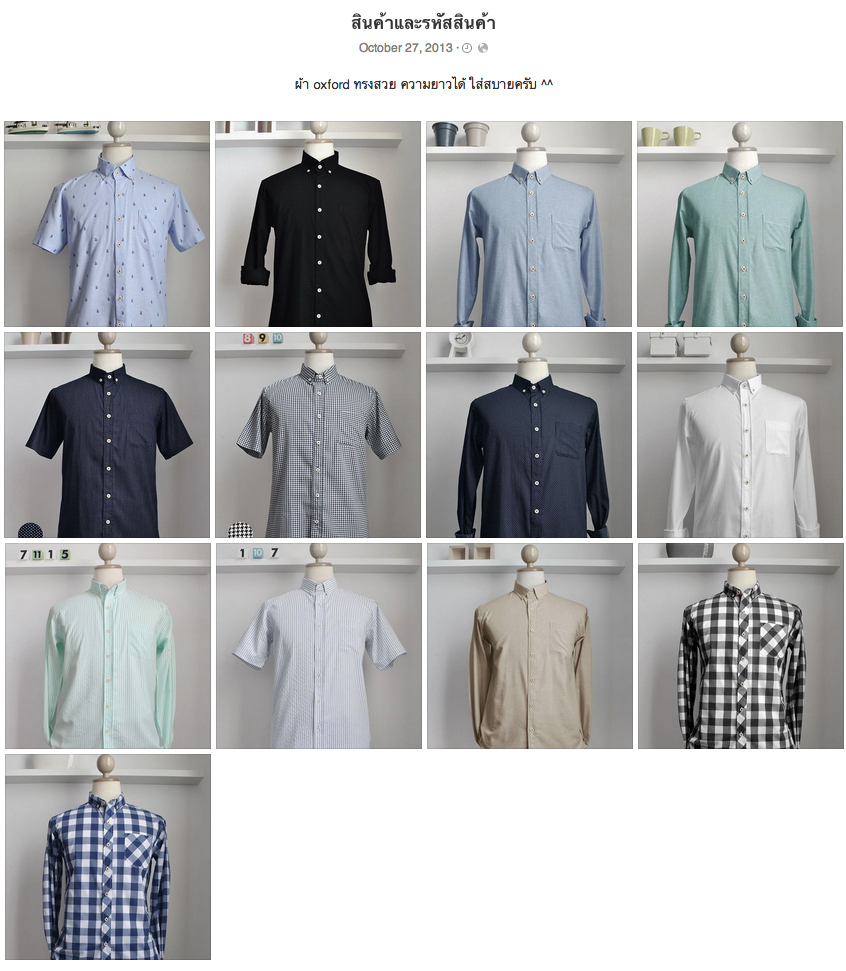View the blue and white checked shirt photo
The image size is (846, 971).
(107, 857)
